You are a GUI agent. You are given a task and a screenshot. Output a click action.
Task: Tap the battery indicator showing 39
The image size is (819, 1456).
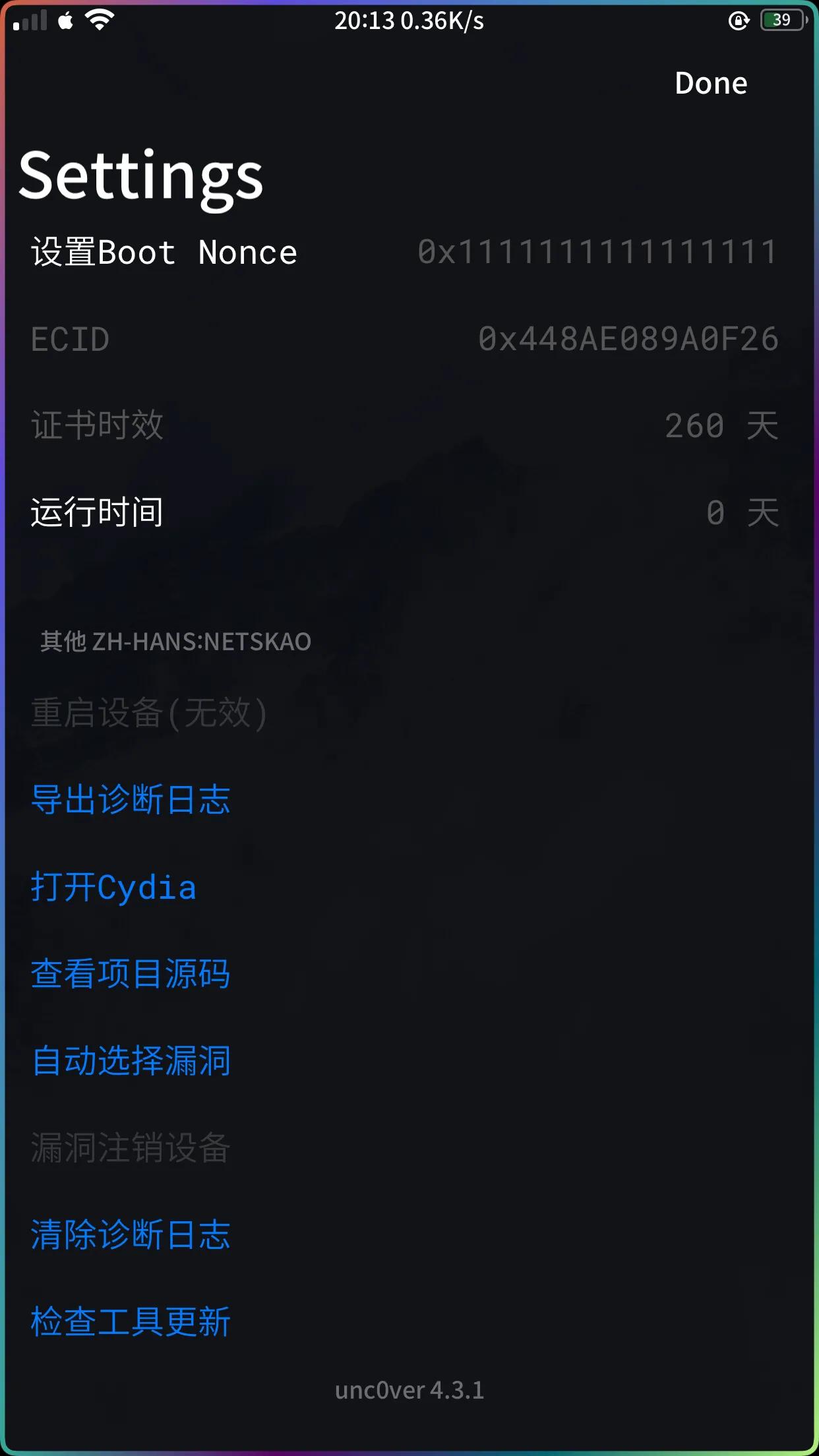click(781, 20)
